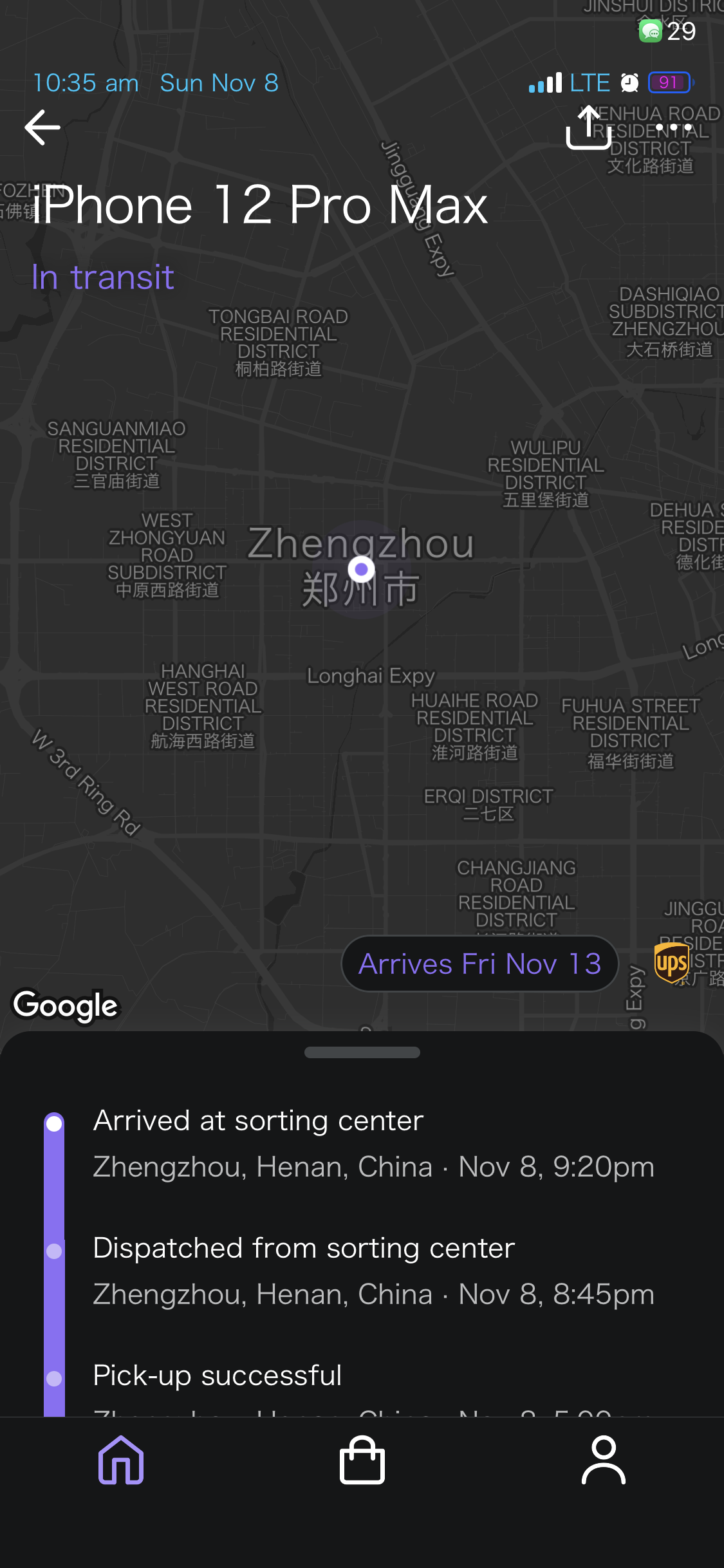Go back using the arrow

click(x=42, y=127)
